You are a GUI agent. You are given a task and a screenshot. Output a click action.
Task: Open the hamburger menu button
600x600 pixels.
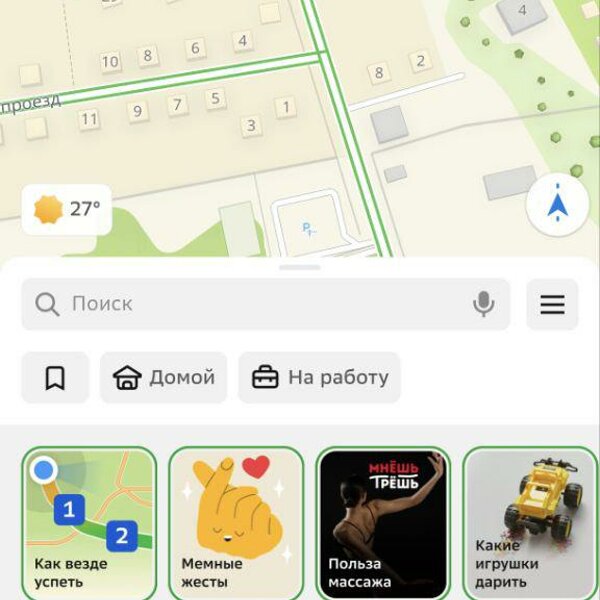click(x=552, y=304)
